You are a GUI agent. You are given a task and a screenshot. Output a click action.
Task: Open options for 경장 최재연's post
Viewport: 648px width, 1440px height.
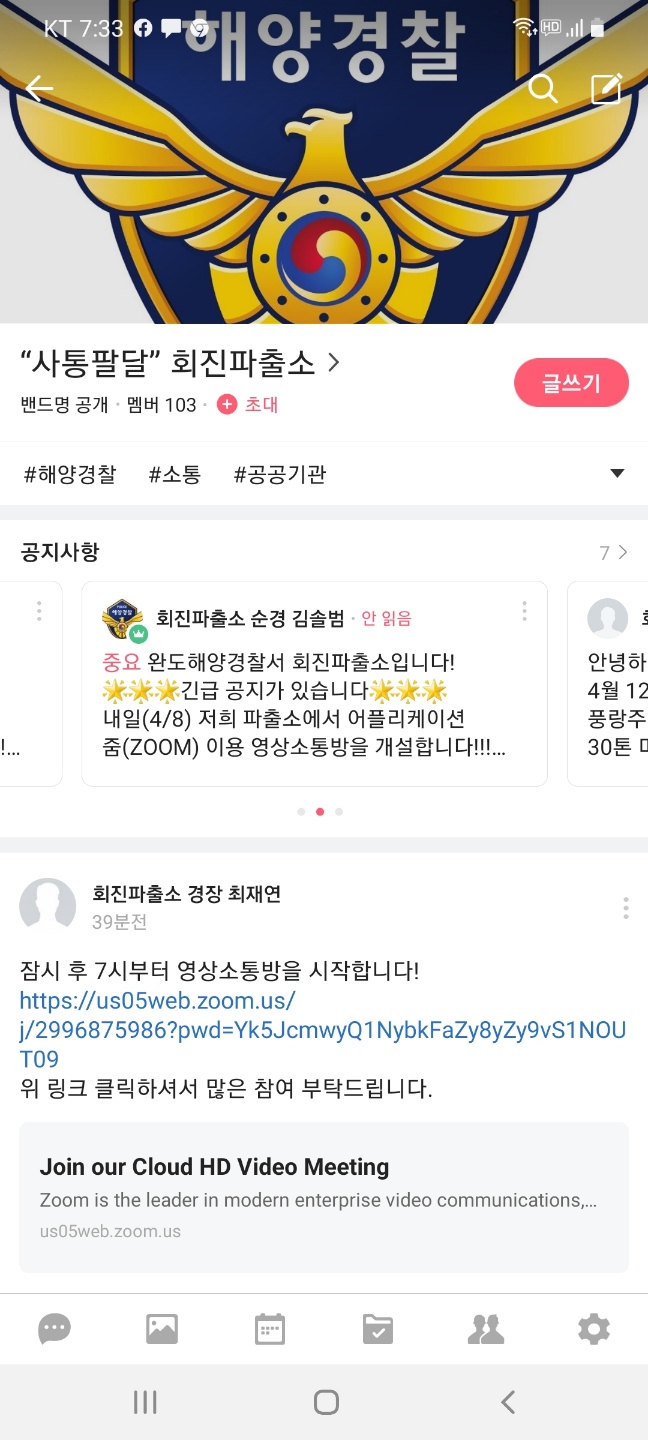click(625, 908)
